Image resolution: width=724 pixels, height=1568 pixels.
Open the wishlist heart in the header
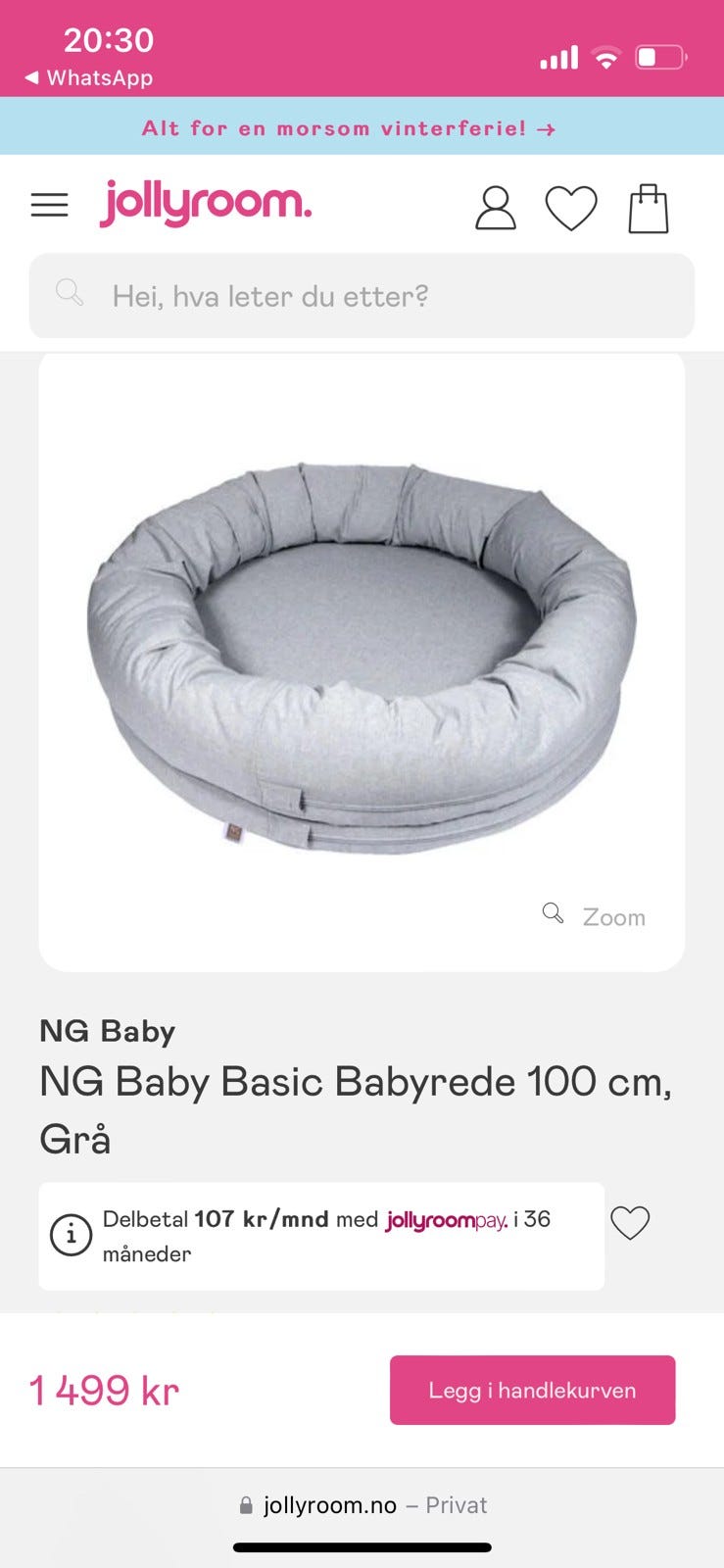pyautogui.click(x=570, y=208)
